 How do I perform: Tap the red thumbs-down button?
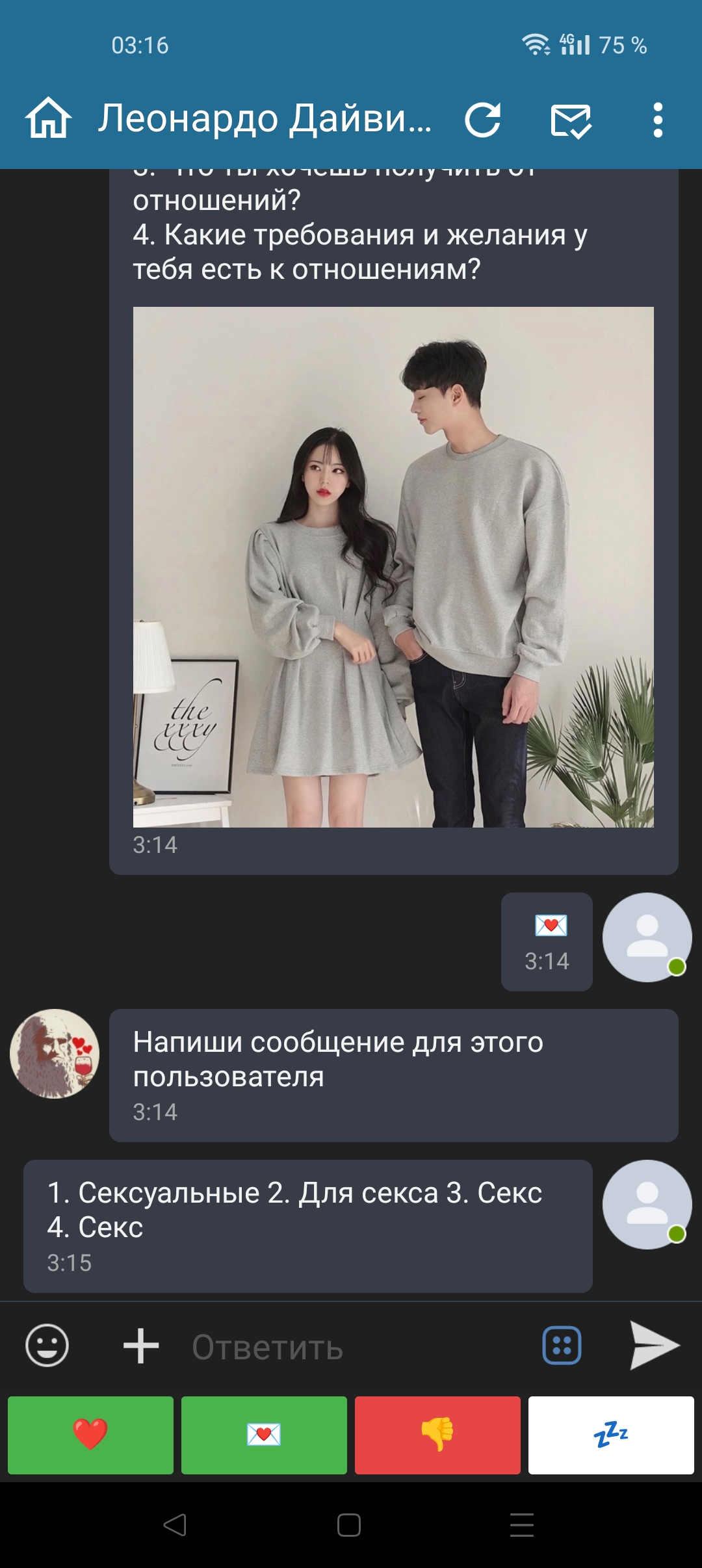pyautogui.click(x=437, y=1435)
